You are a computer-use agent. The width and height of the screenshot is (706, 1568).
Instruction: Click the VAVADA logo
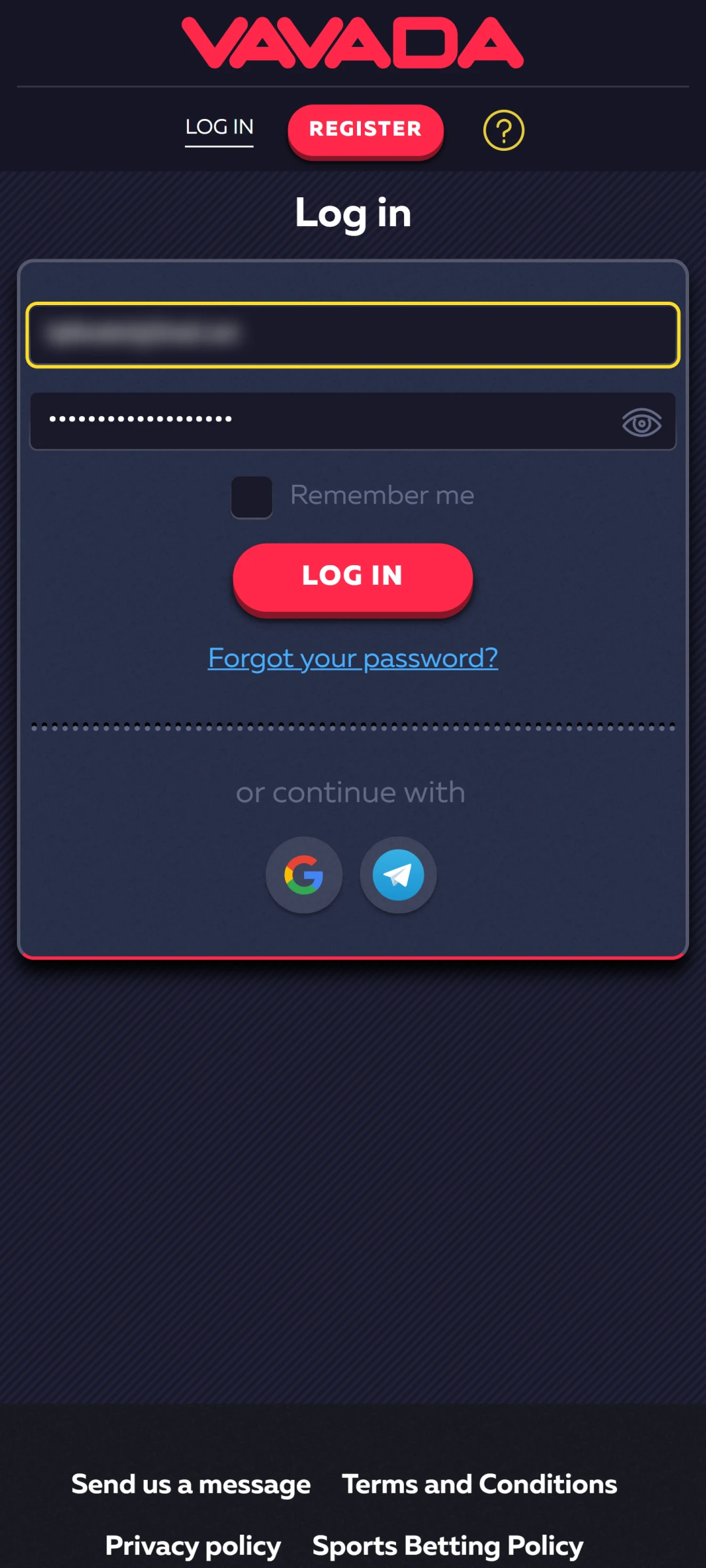[x=352, y=41]
